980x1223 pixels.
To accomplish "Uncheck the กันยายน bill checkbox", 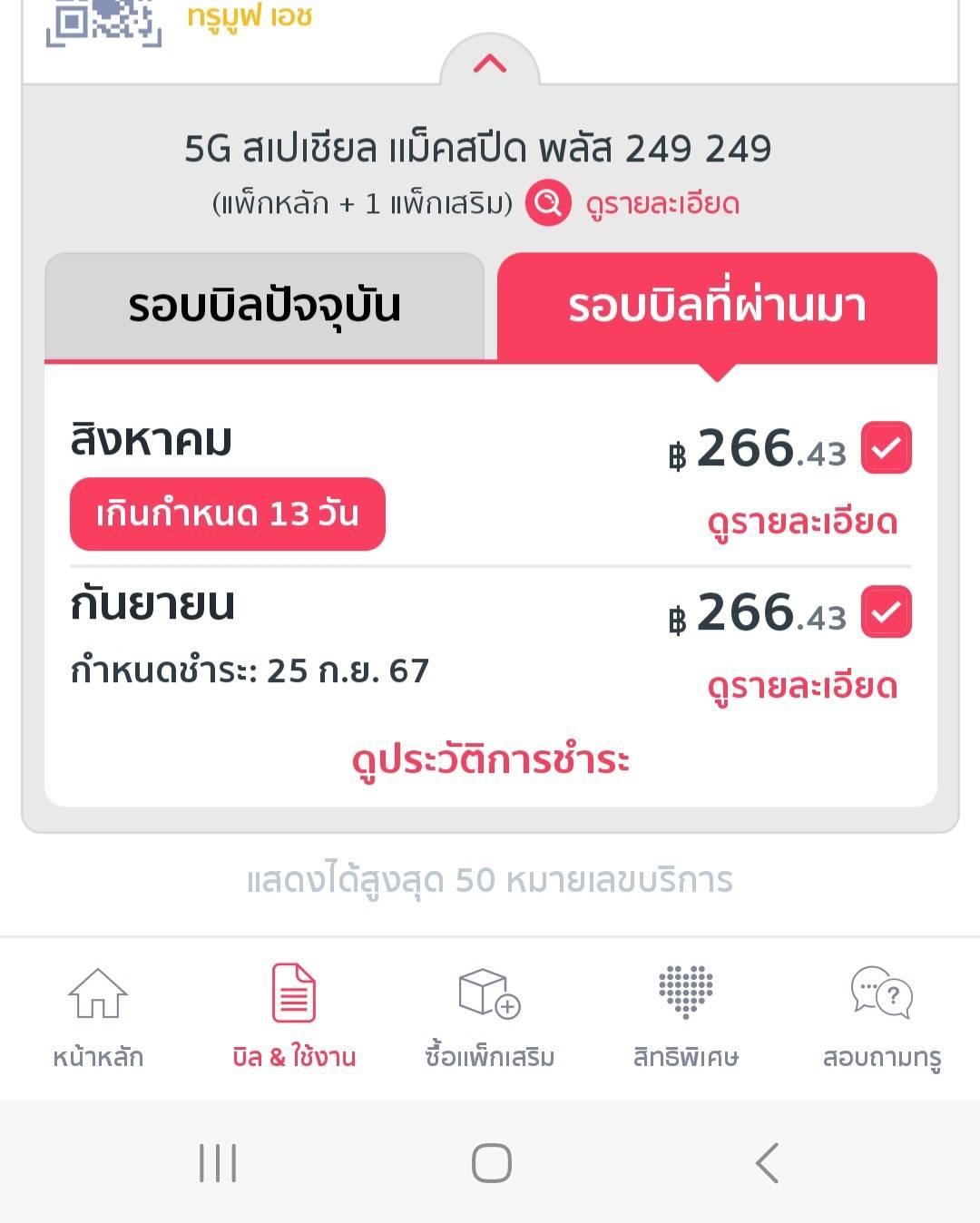I will pos(886,612).
